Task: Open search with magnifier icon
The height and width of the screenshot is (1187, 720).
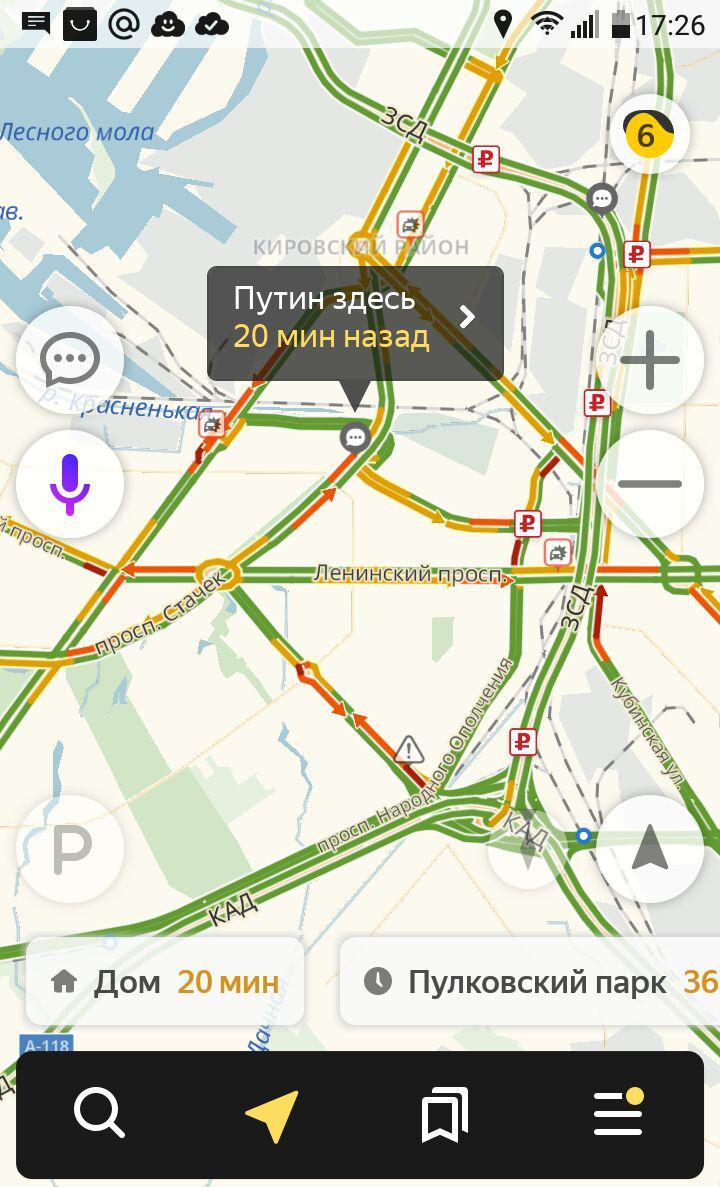Action: coord(99,1113)
